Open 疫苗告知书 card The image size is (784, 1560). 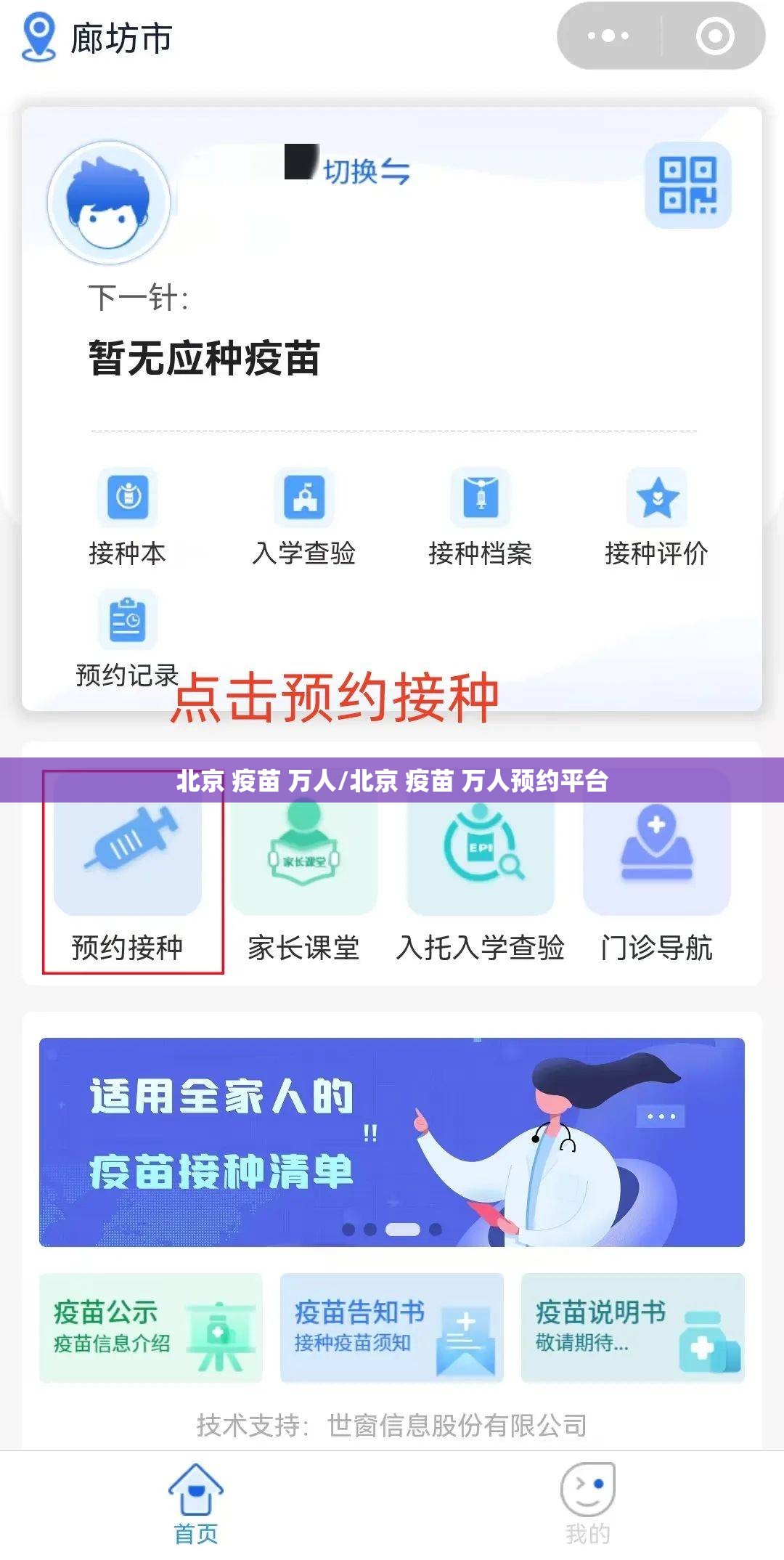click(391, 1327)
